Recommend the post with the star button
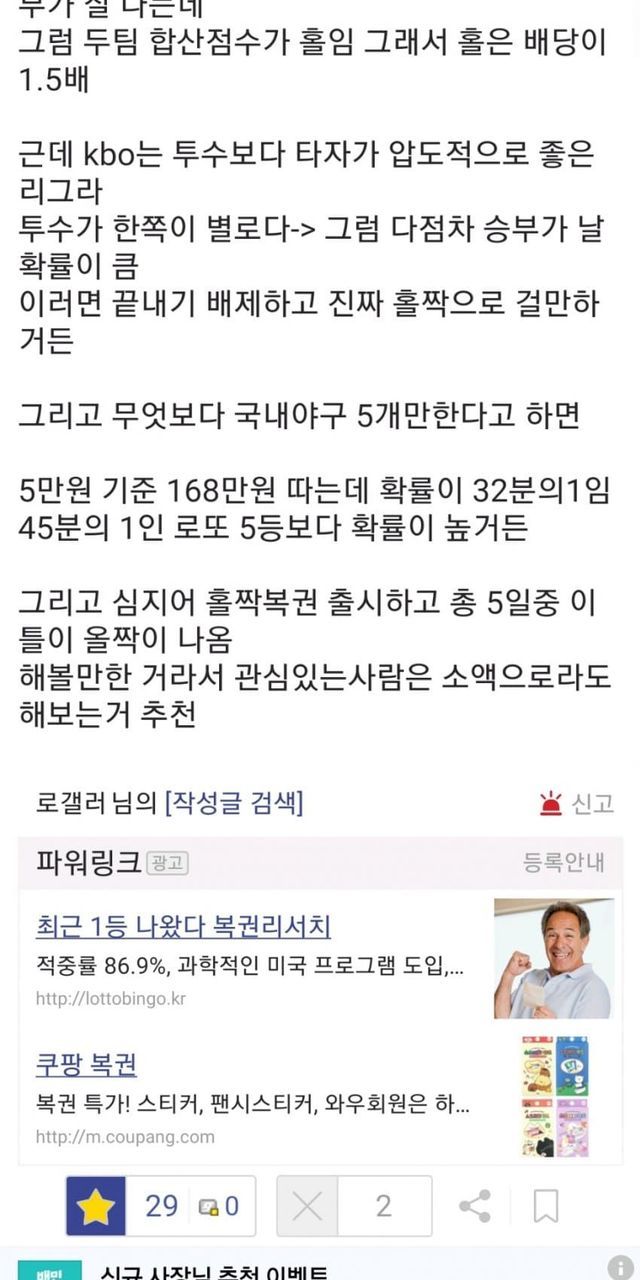The height and width of the screenshot is (1280, 640). pyautogui.click(x=96, y=1206)
